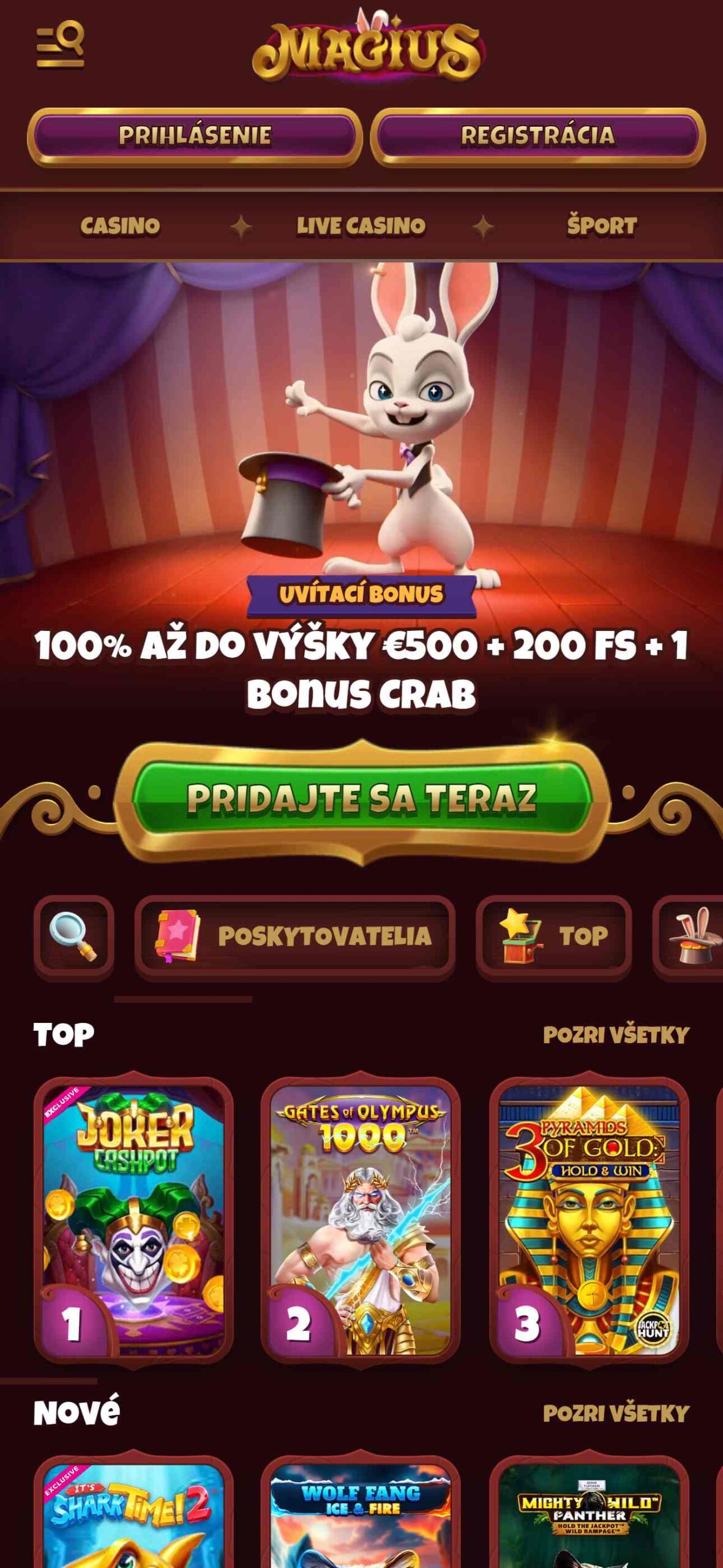This screenshot has width=723, height=1568.
Task: Open 3 Pyramids of Gold game
Action: [588, 1219]
